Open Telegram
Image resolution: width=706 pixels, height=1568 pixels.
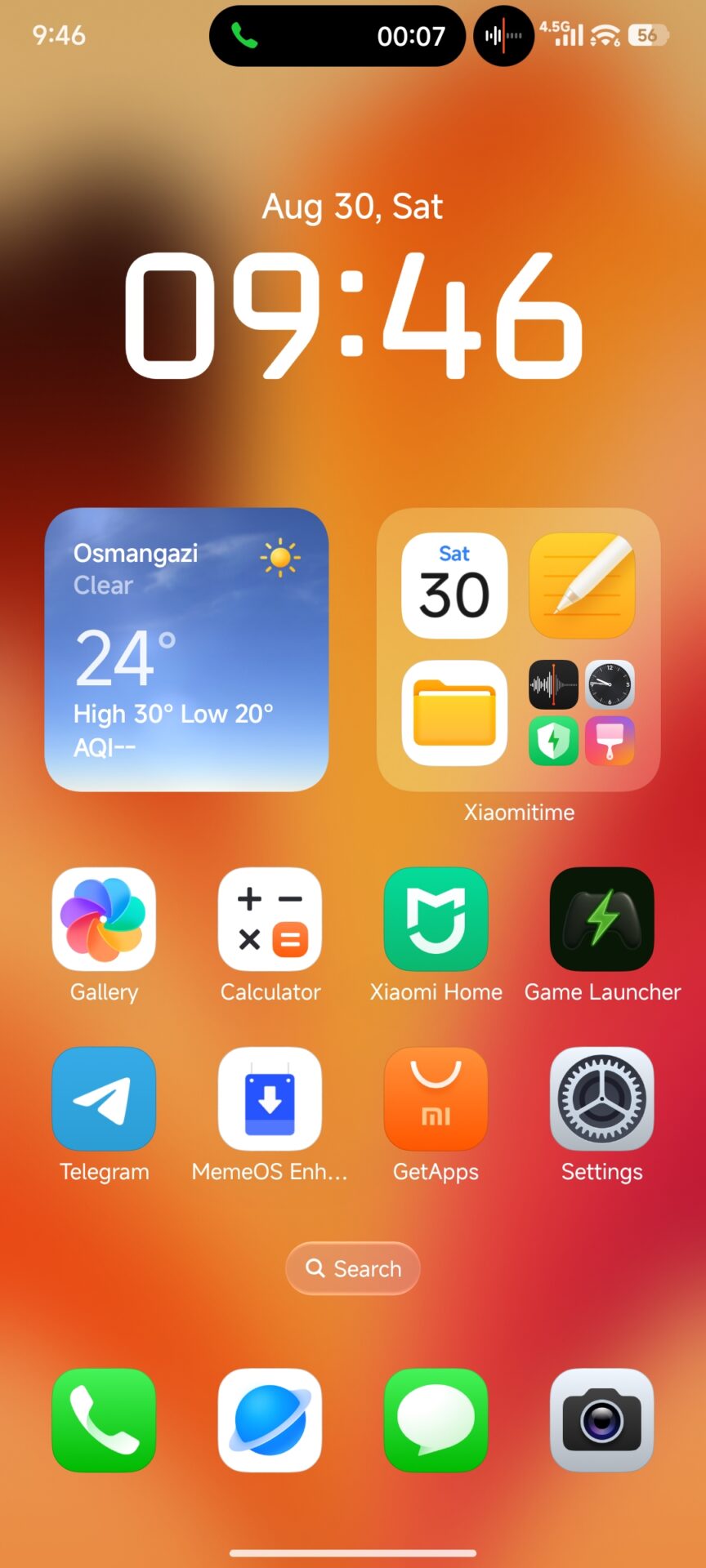coord(104,1098)
